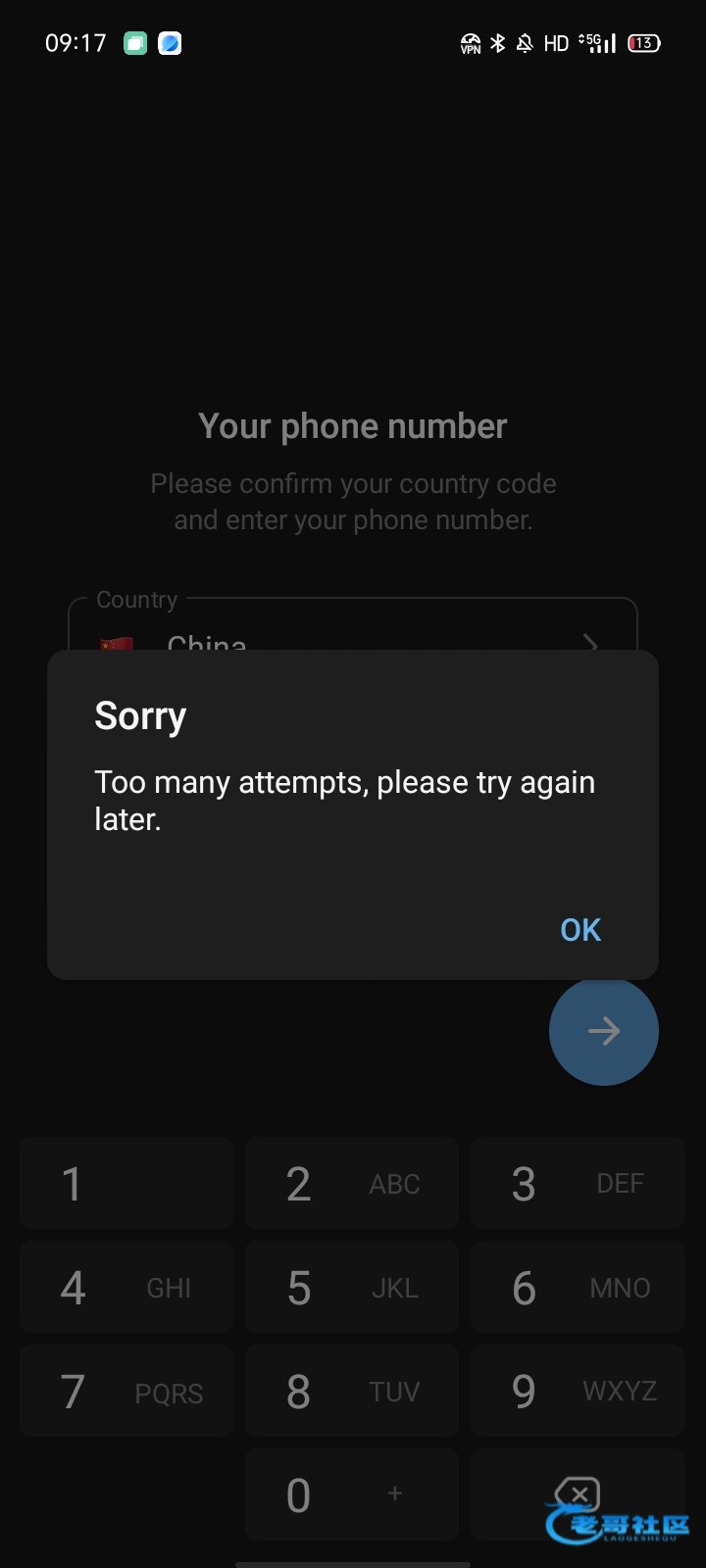Image resolution: width=706 pixels, height=1568 pixels.
Task: Enter digit 5 on the keypad
Action: [352, 1287]
